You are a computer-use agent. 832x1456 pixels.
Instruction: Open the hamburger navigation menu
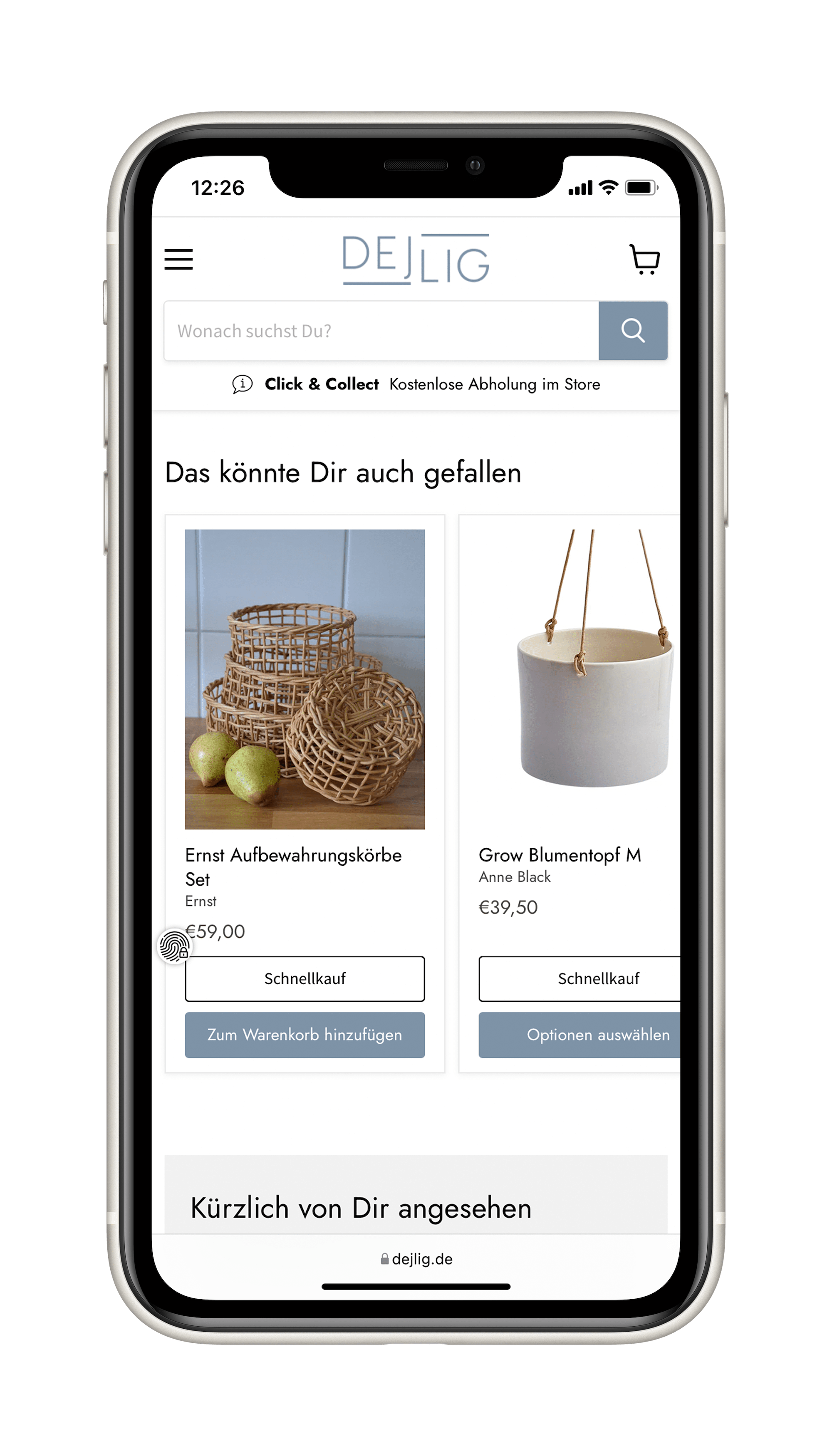178,259
